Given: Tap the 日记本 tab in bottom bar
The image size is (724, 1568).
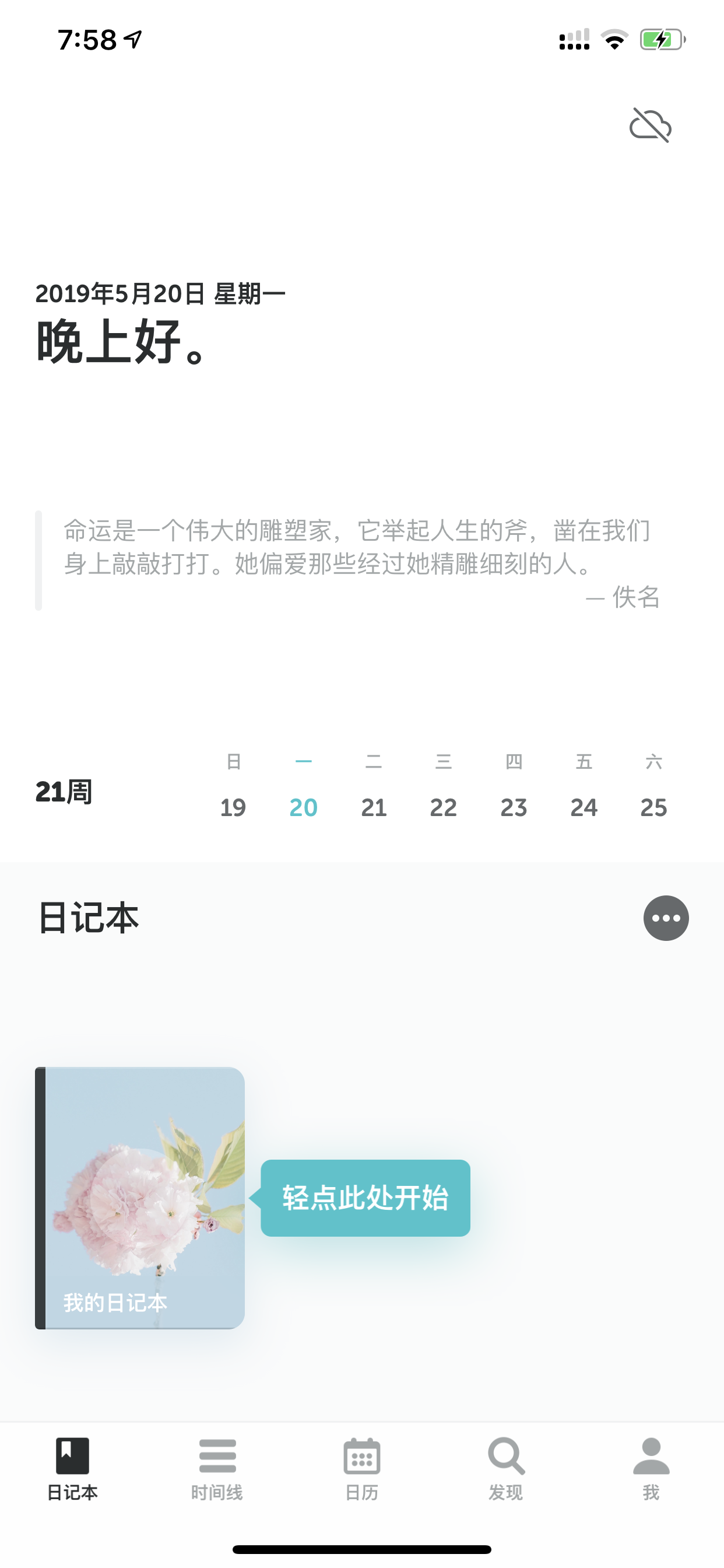Looking at the screenshot, I should click(72, 1469).
